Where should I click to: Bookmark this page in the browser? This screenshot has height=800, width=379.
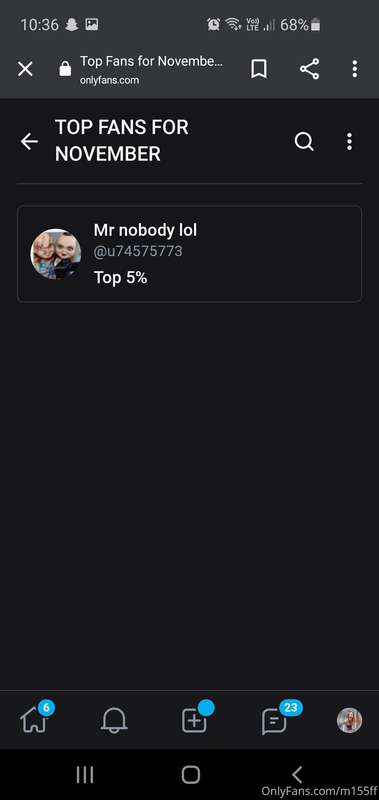tap(259, 69)
